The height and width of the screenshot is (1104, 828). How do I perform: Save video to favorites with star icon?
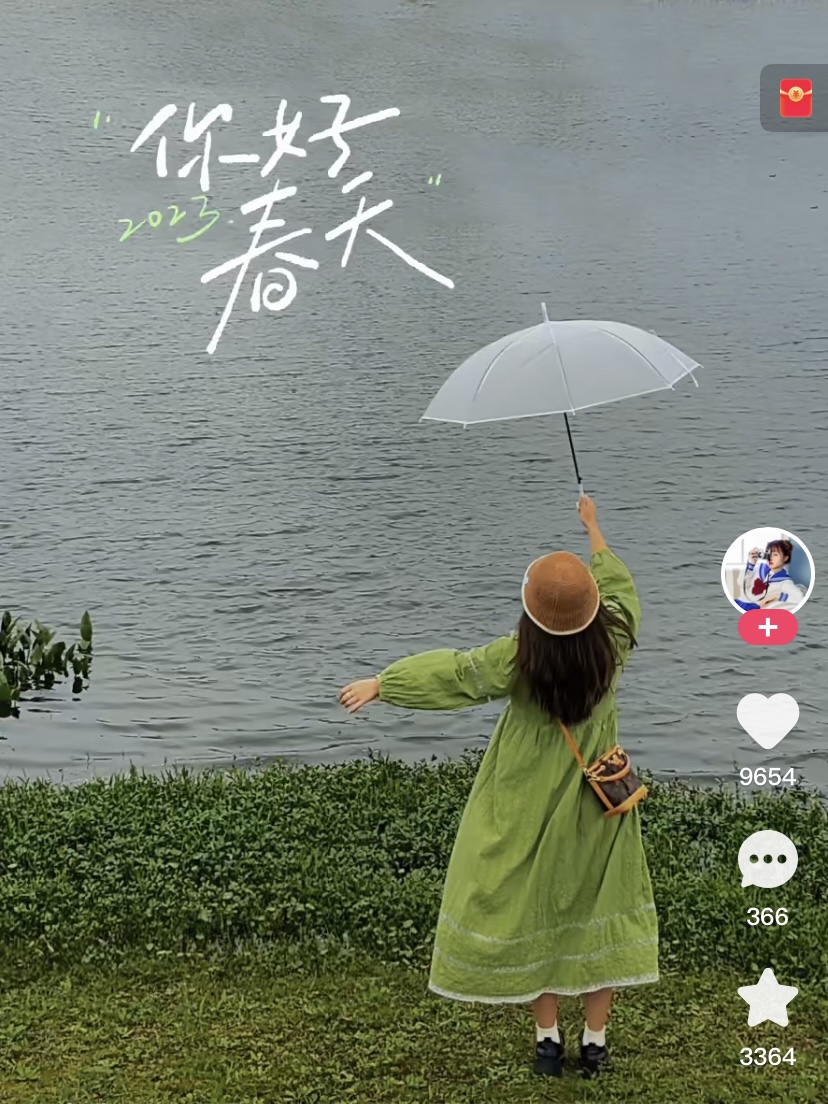click(767, 999)
